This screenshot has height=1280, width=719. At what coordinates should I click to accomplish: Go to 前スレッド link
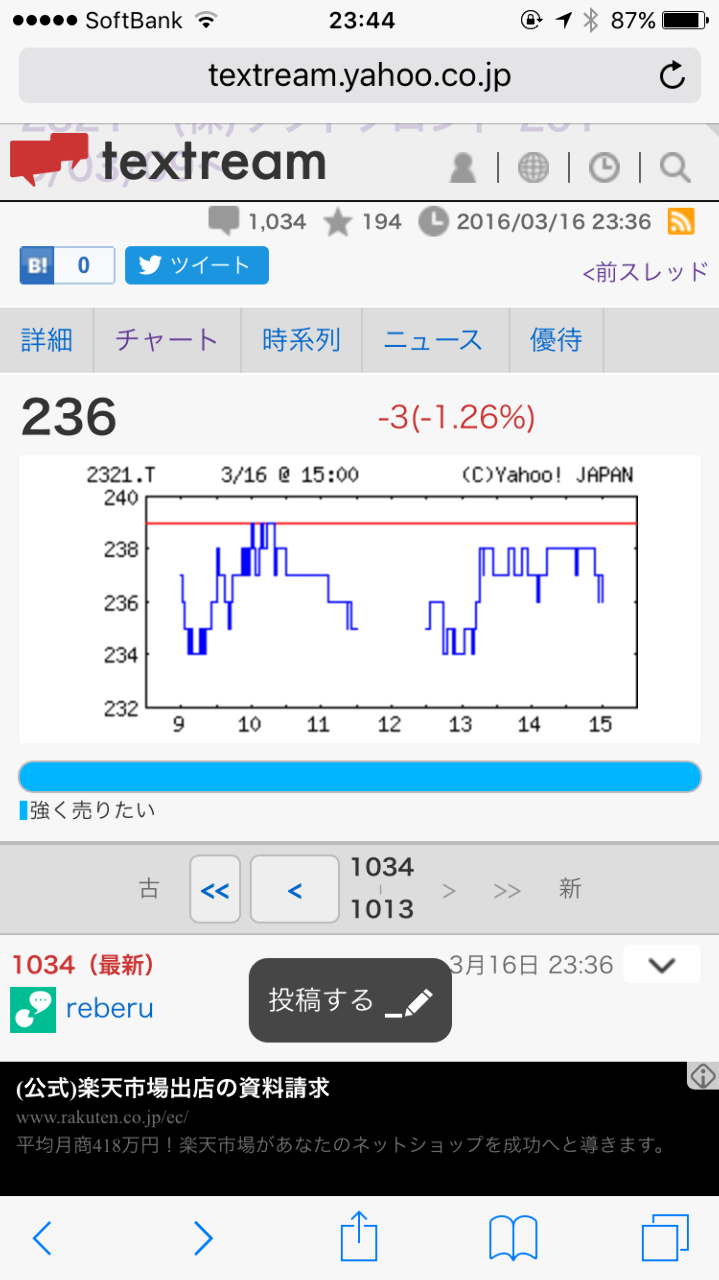[x=645, y=272]
